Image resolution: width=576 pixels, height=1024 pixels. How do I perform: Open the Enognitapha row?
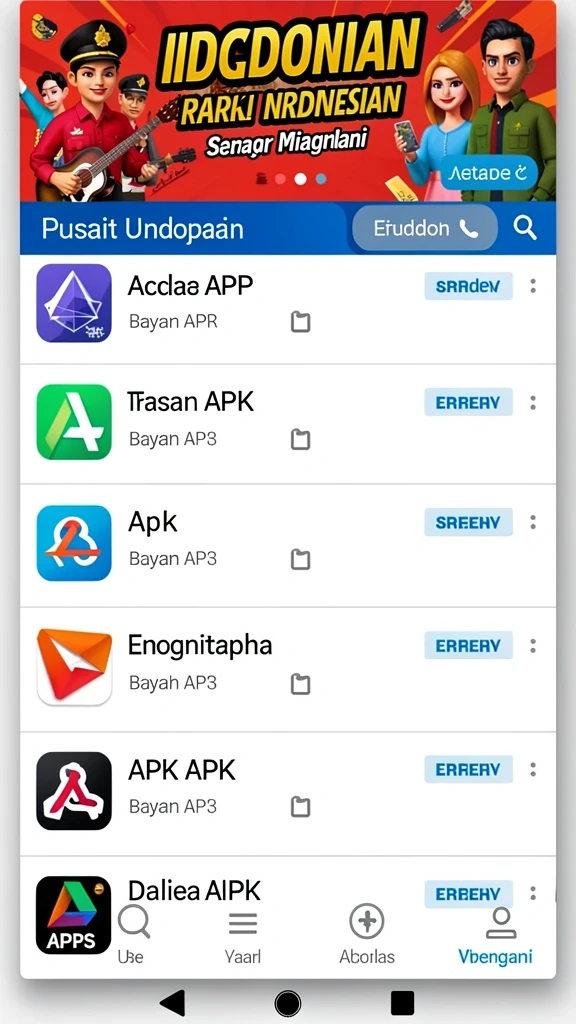coord(288,669)
